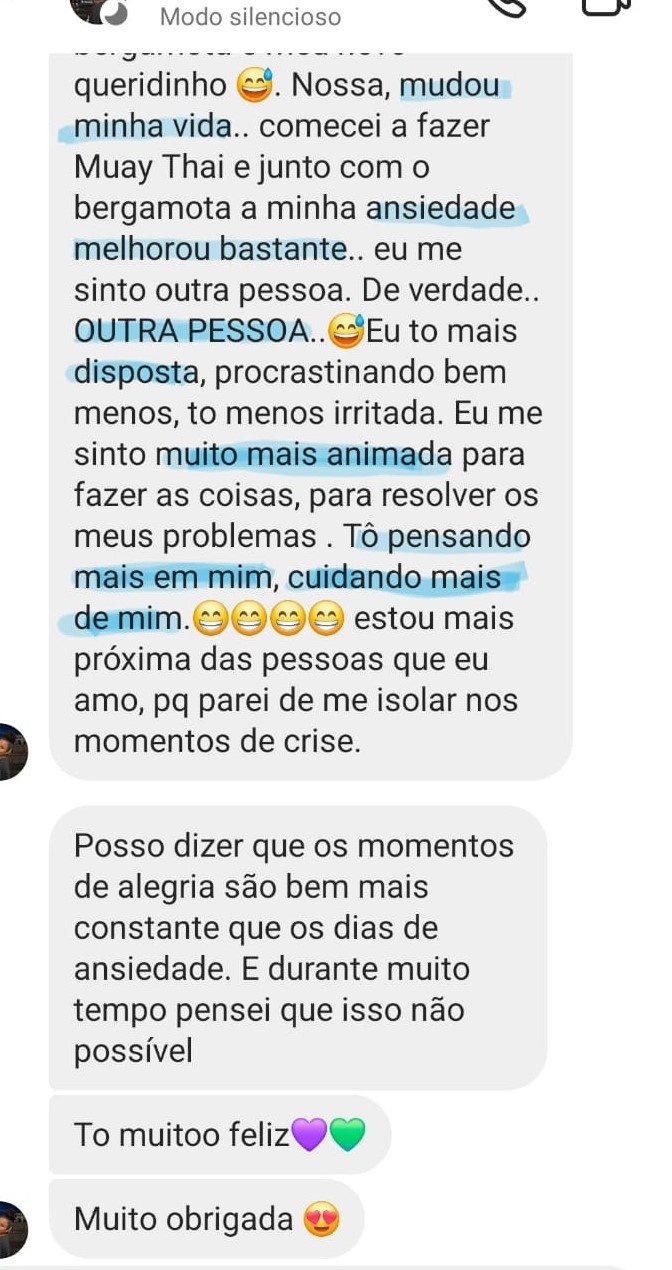Open sender avatar beside 'momentos de crise' message

pos(12,751)
